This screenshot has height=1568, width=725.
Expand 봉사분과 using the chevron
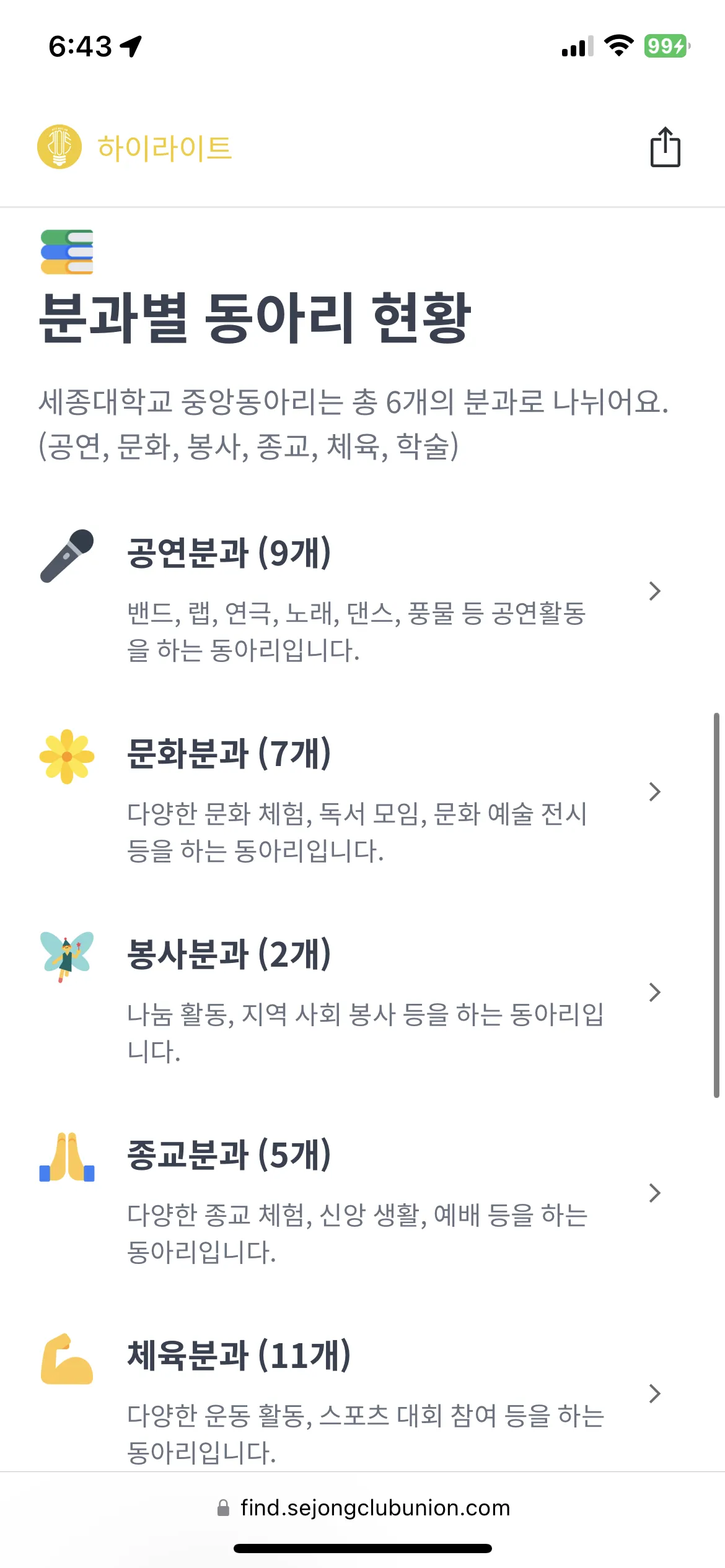coord(654,992)
